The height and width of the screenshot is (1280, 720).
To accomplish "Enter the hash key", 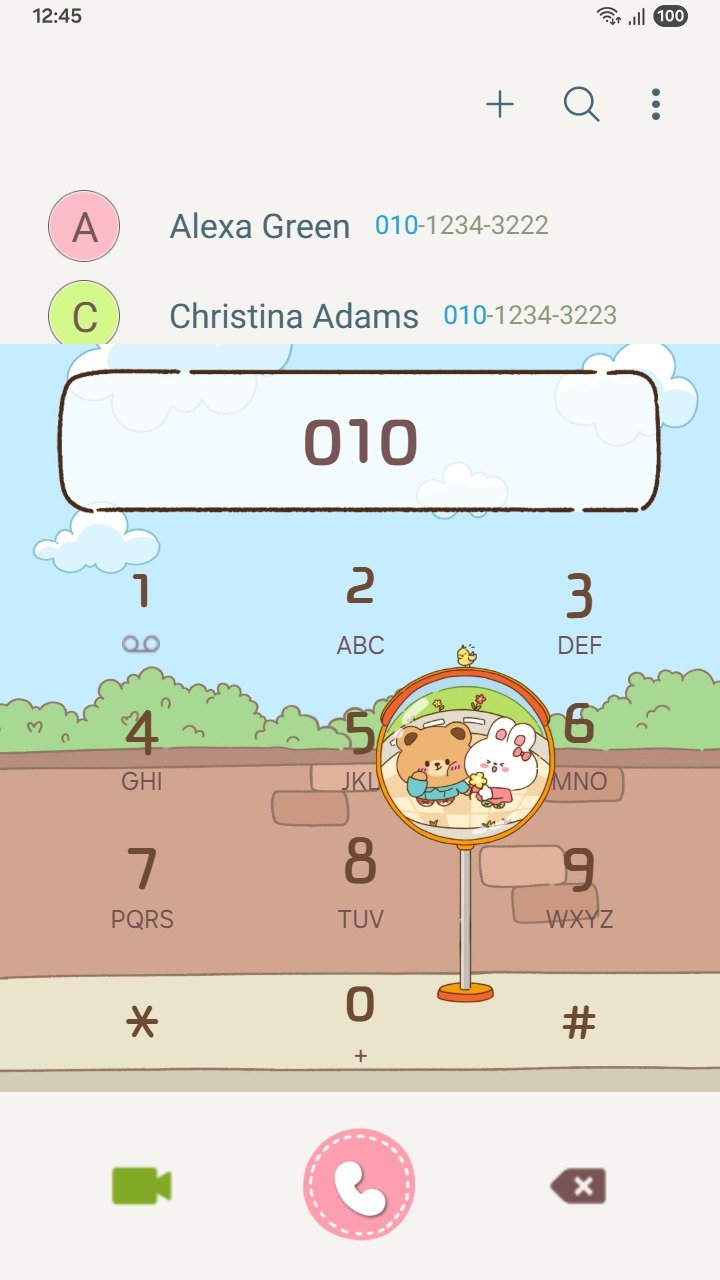I will (579, 1023).
